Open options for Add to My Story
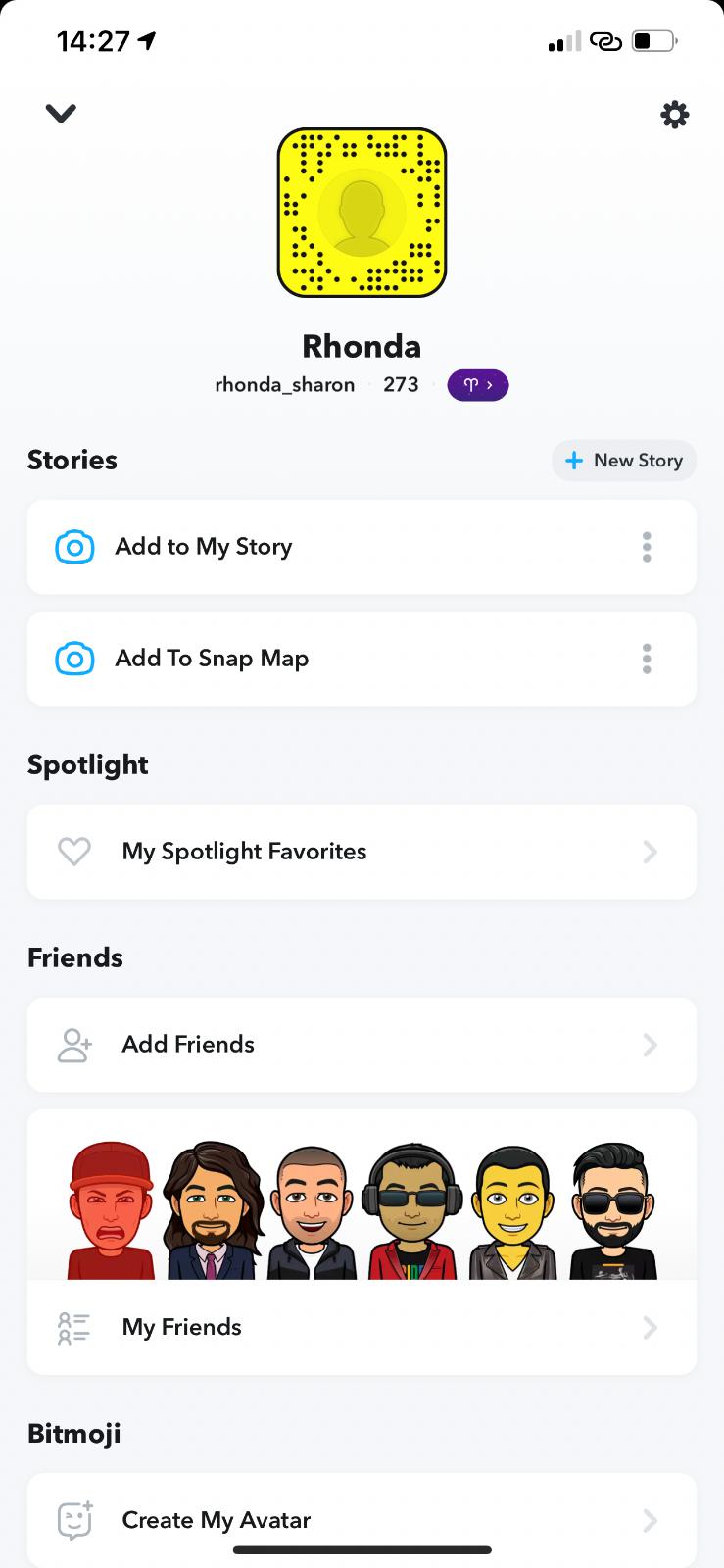Screen dimensions: 724x1568 647,547
